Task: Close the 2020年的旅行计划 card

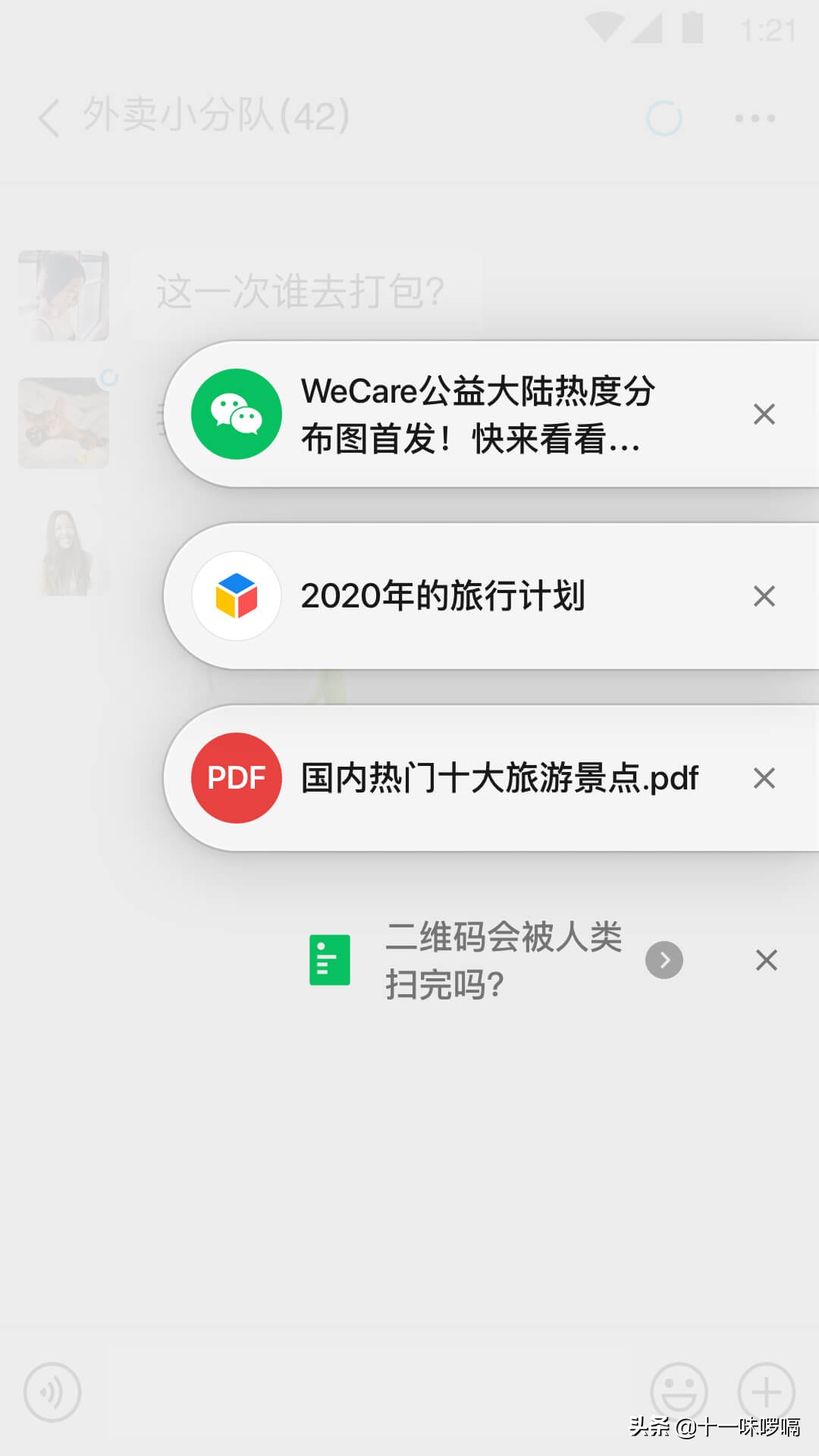Action: point(764,597)
